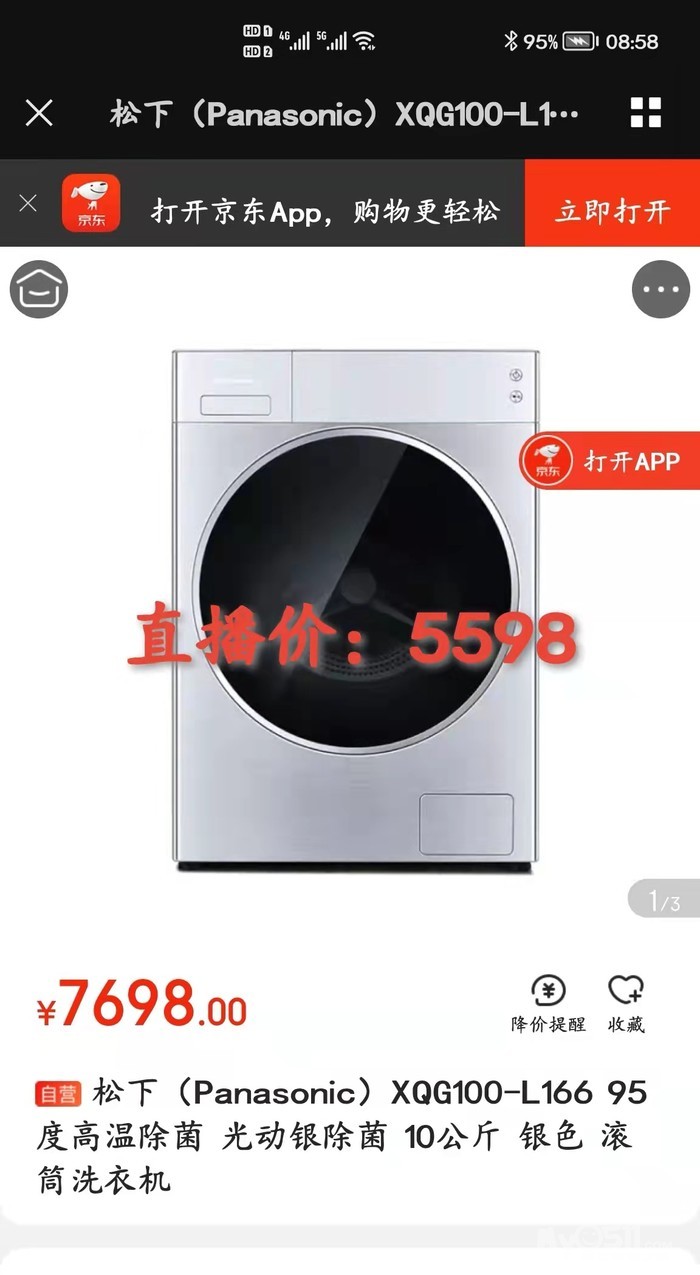Add product to favorites with 收藏

(x=626, y=1004)
